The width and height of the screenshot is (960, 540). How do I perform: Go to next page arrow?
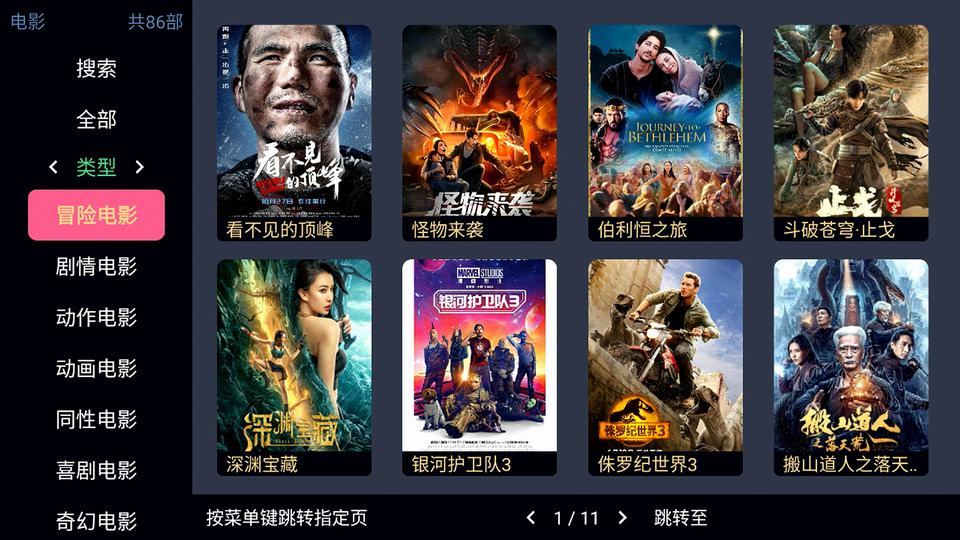coord(622,518)
